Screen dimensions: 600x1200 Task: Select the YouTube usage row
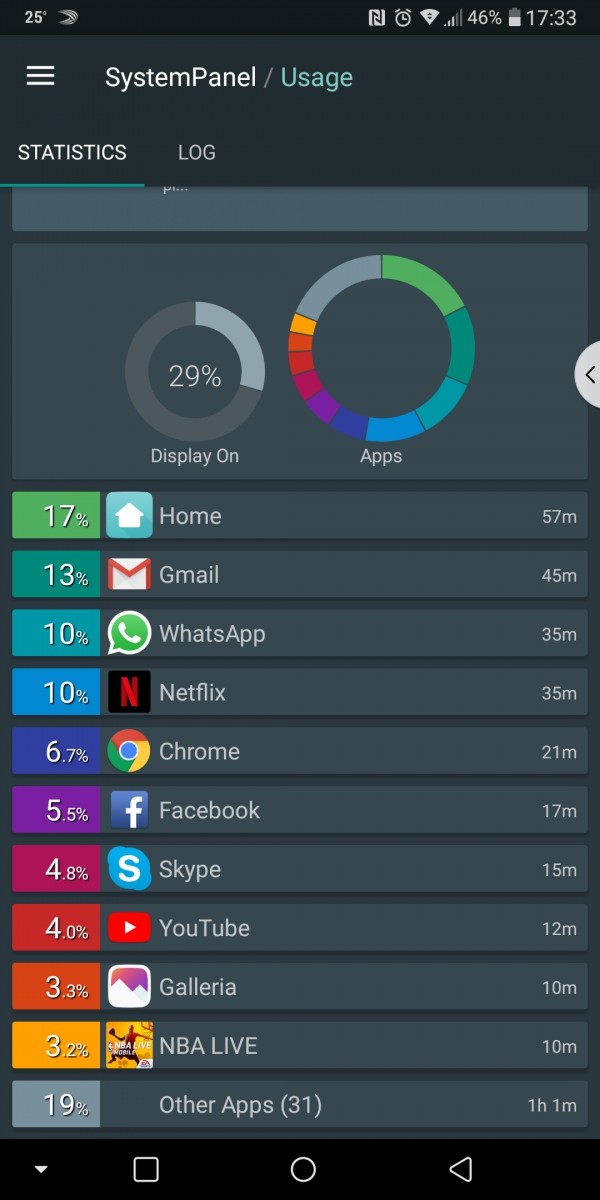300,929
